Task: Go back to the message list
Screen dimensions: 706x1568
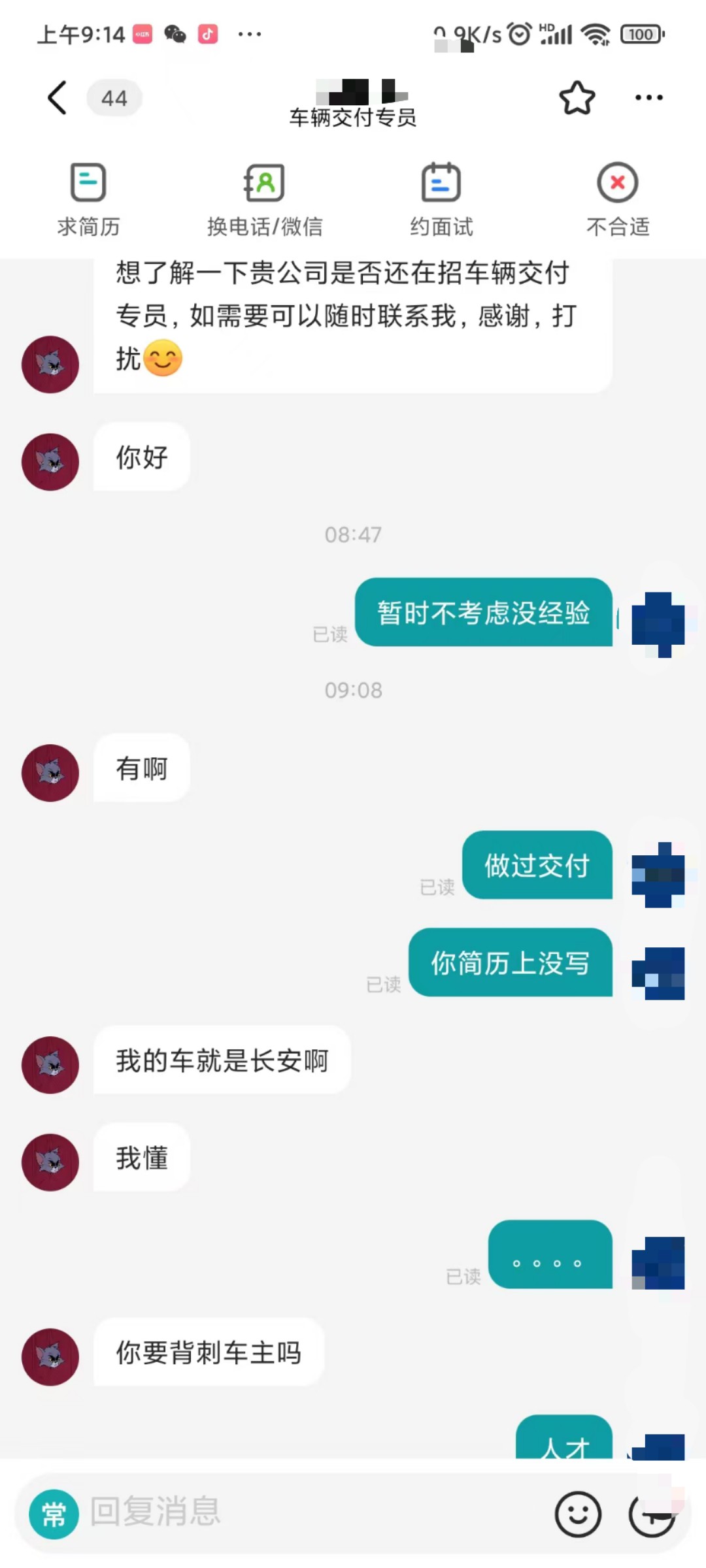Action: (58, 98)
